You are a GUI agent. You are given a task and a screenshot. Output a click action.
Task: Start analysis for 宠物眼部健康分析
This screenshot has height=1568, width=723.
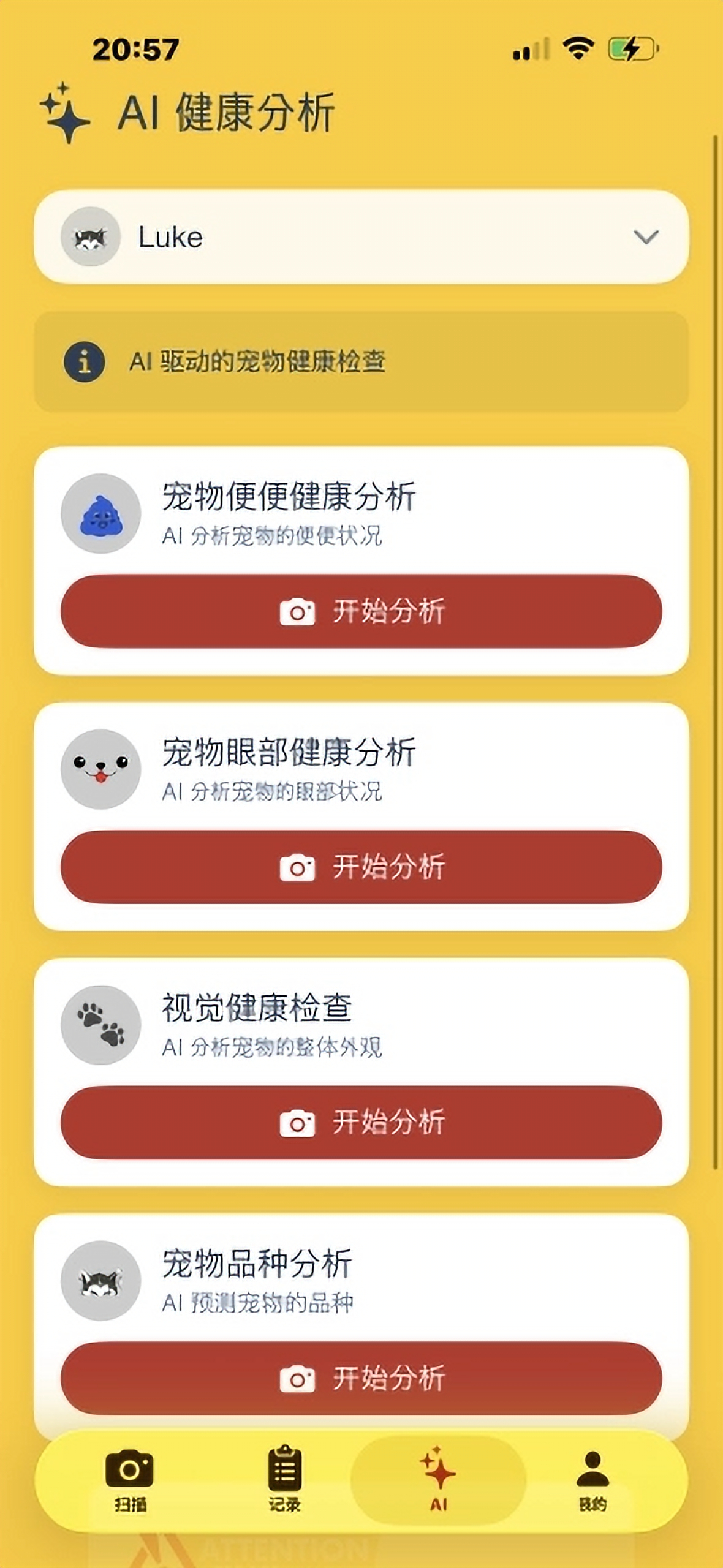[362, 867]
